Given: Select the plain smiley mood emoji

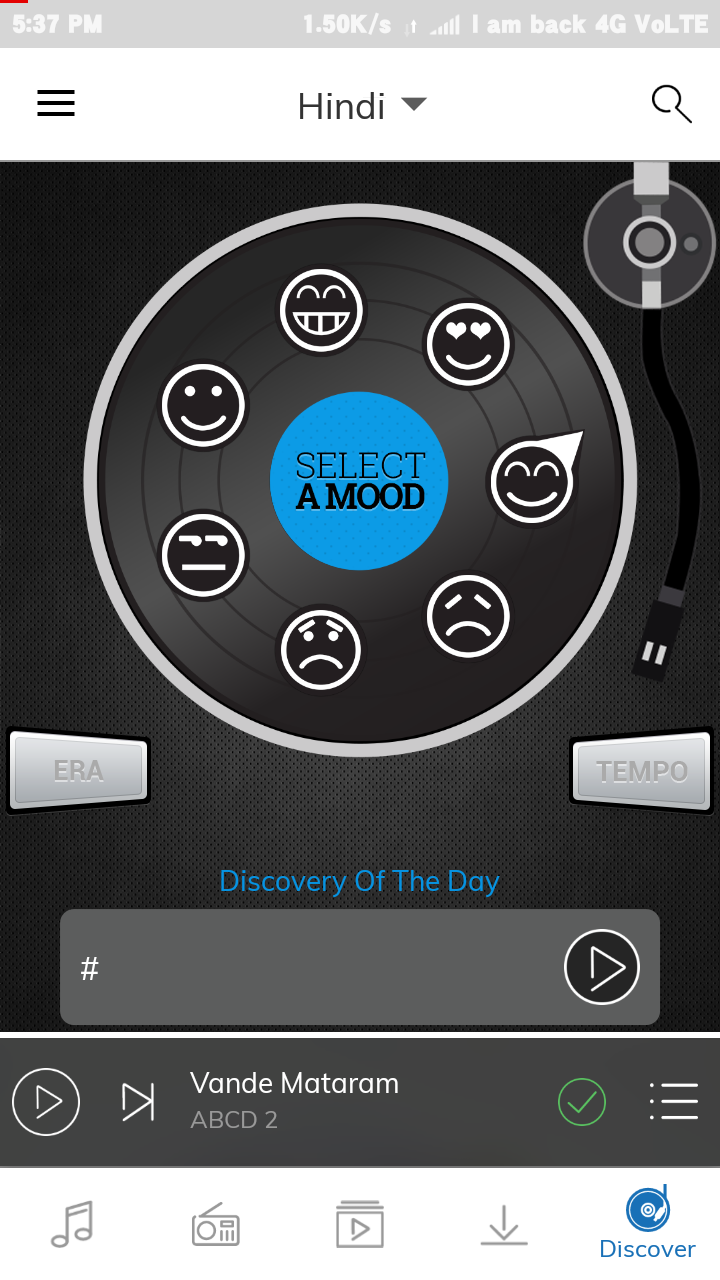Looking at the screenshot, I should pyautogui.click(x=203, y=405).
